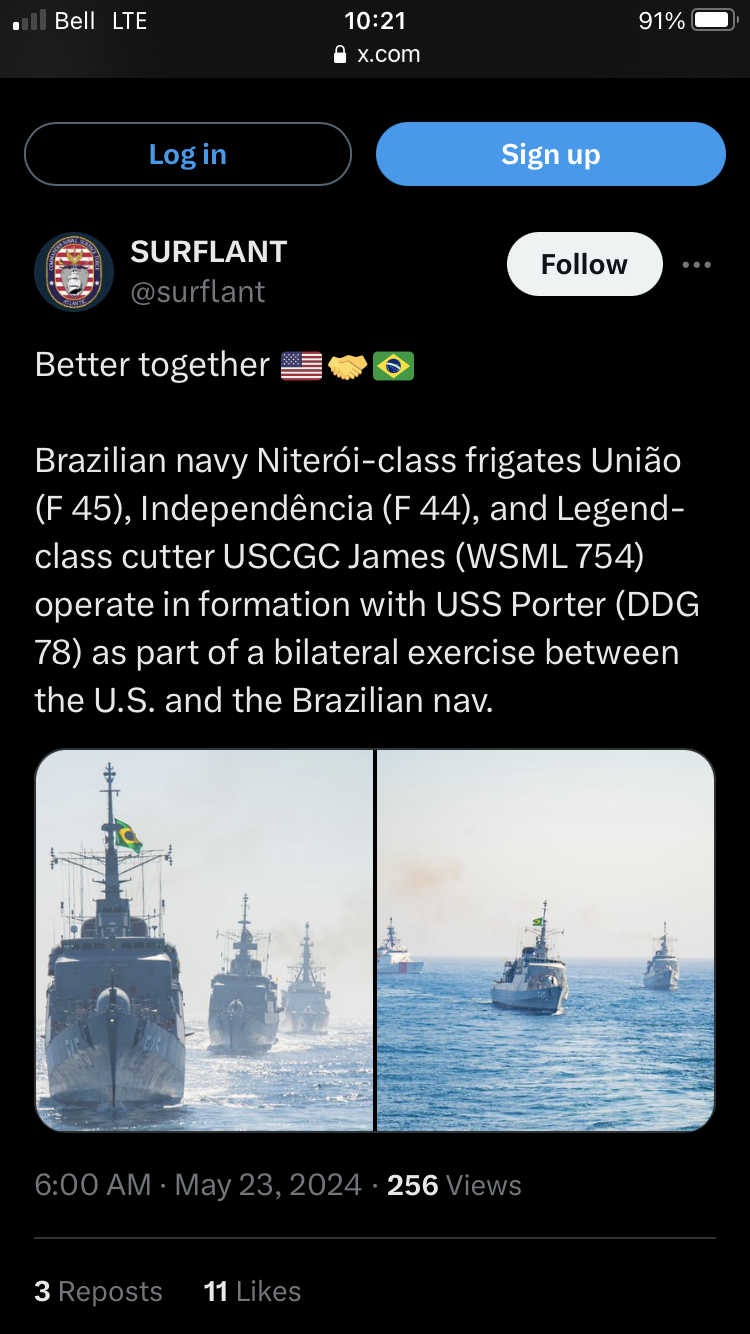750x1334 pixels.
Task: Tap the x.com address bar
Action: [x=376, y=54]
